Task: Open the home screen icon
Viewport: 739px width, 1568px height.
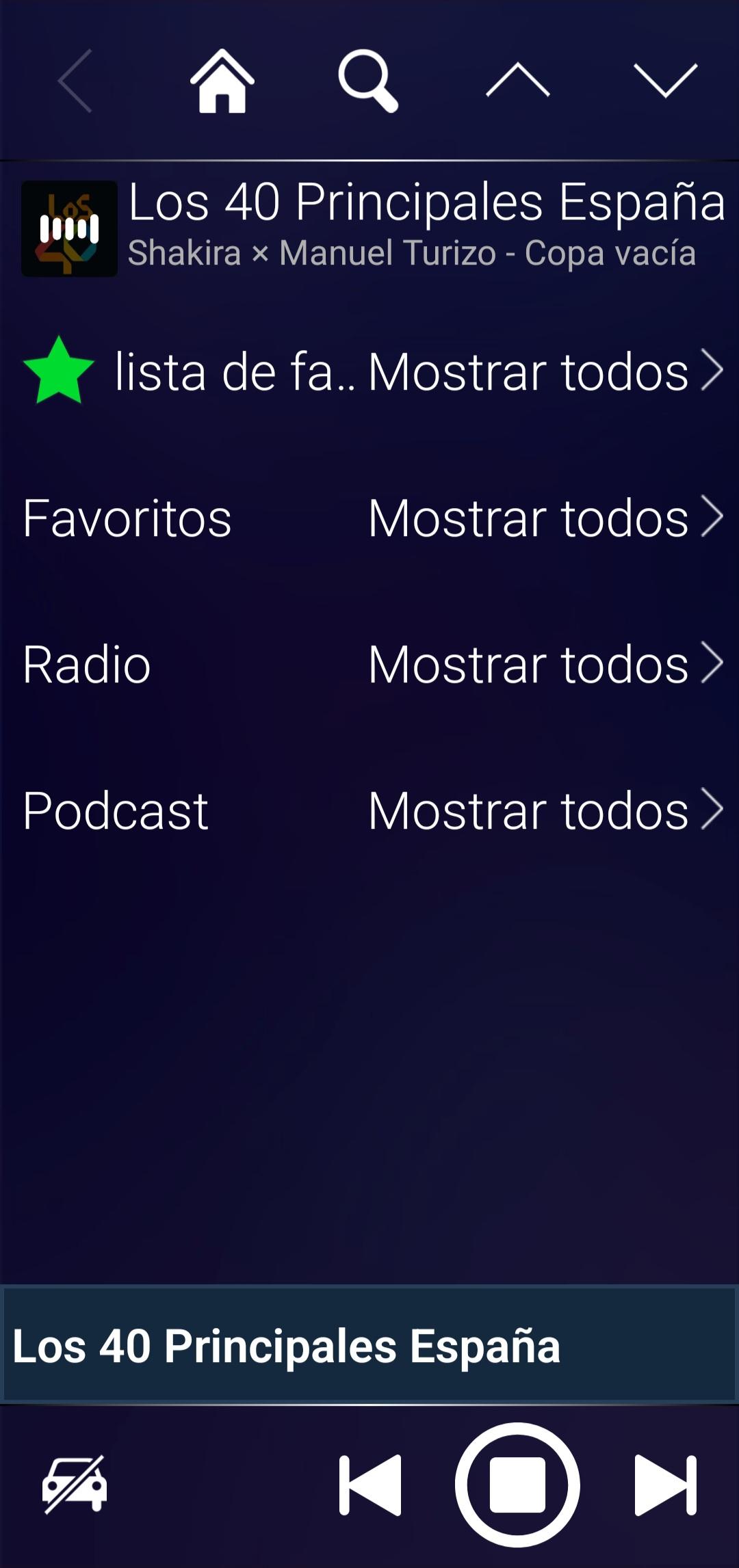Action: coord(222,81)
